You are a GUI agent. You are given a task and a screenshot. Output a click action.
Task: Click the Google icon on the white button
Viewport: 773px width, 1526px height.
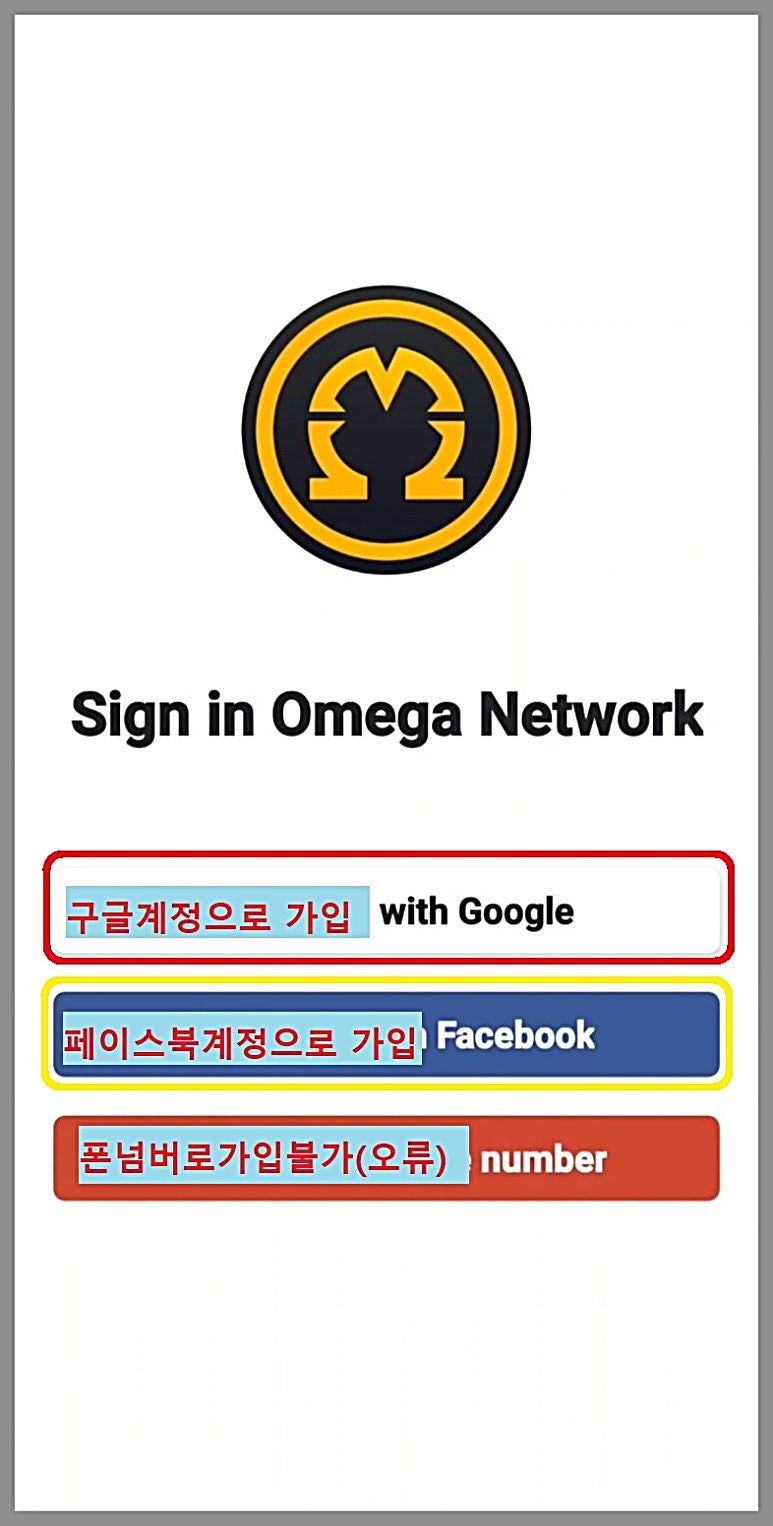[100, 910]
